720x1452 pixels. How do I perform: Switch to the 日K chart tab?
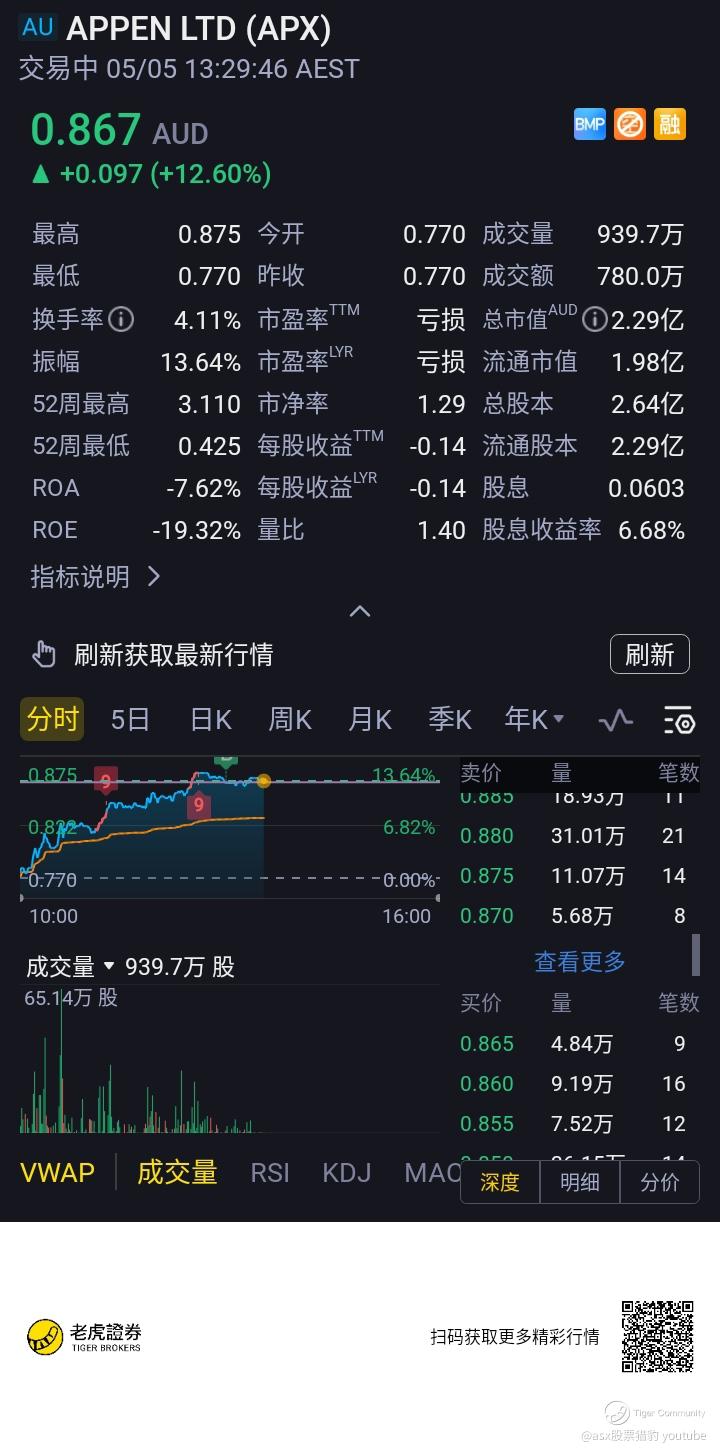point(210,719)
